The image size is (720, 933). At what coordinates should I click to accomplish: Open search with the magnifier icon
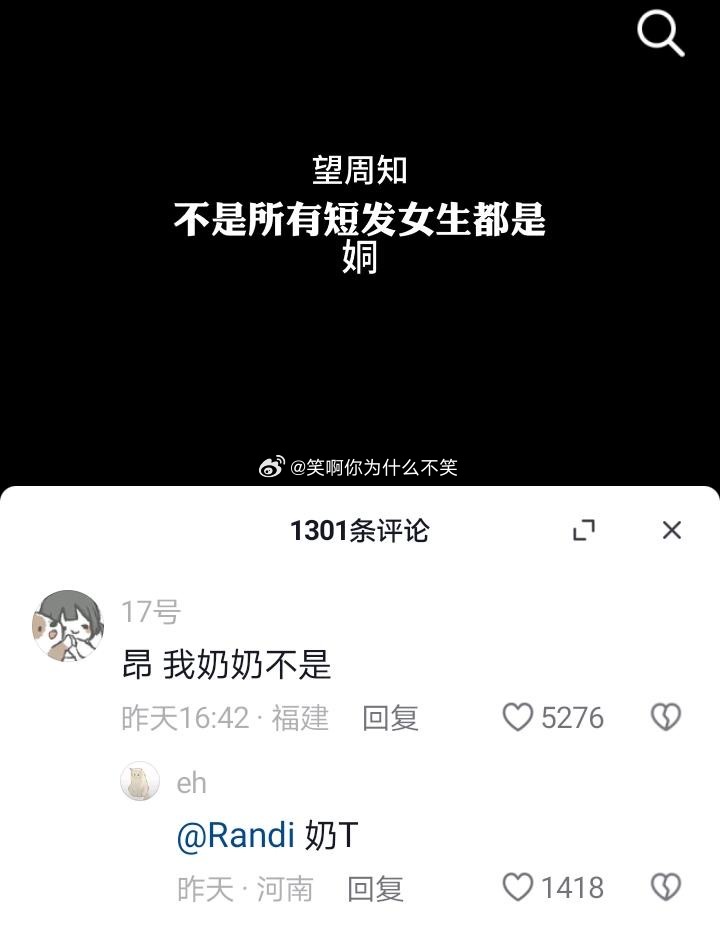click(660, 34)
